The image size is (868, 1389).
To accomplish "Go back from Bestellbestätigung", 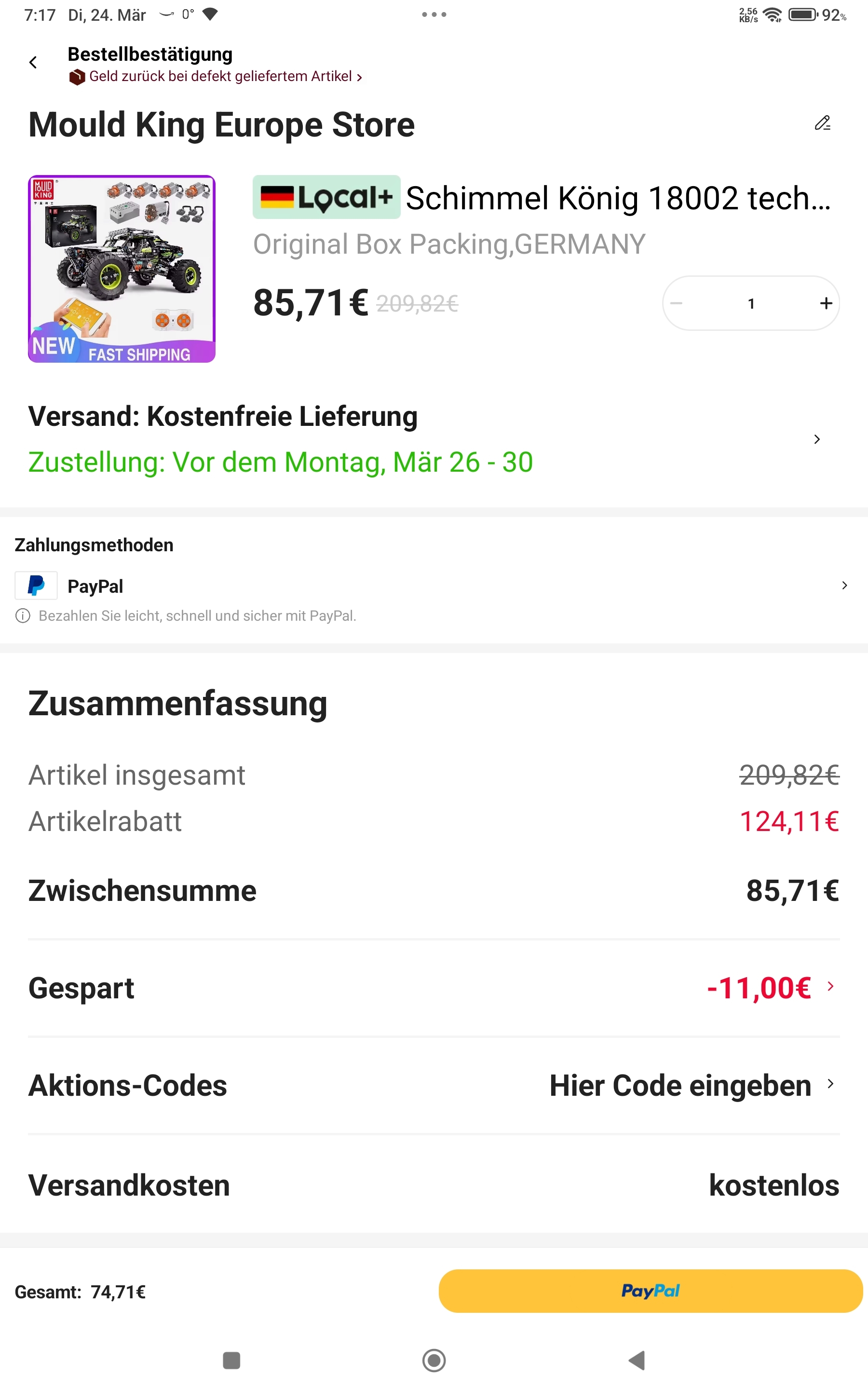I will point(33,63).
